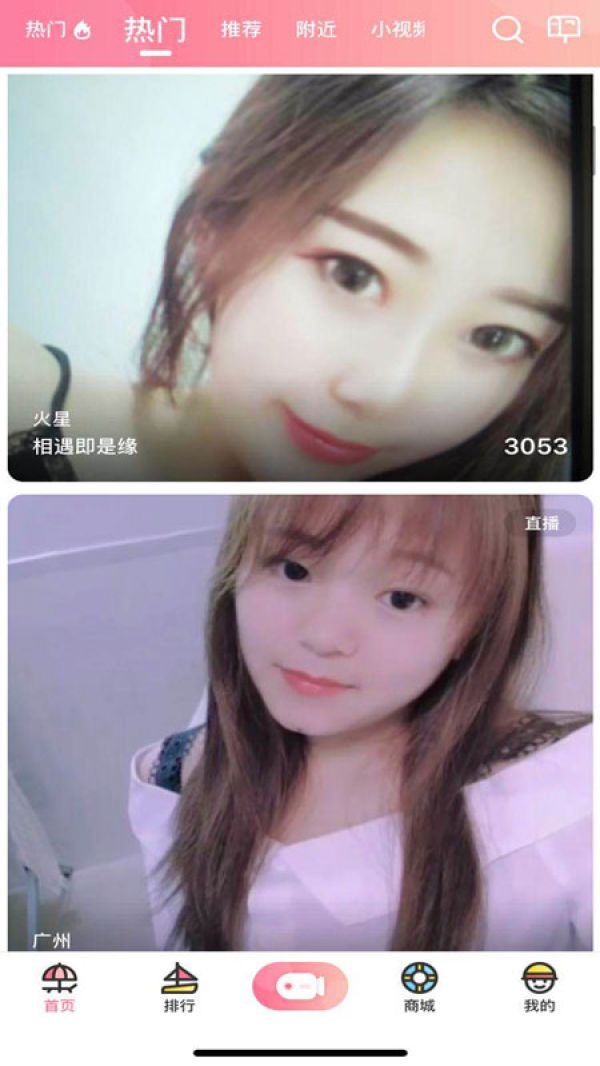Open the 商城 mall tab
Image resolution: width=600 pixels, height=1066 pixels.
pyautogui.click(x=419, y=988)
